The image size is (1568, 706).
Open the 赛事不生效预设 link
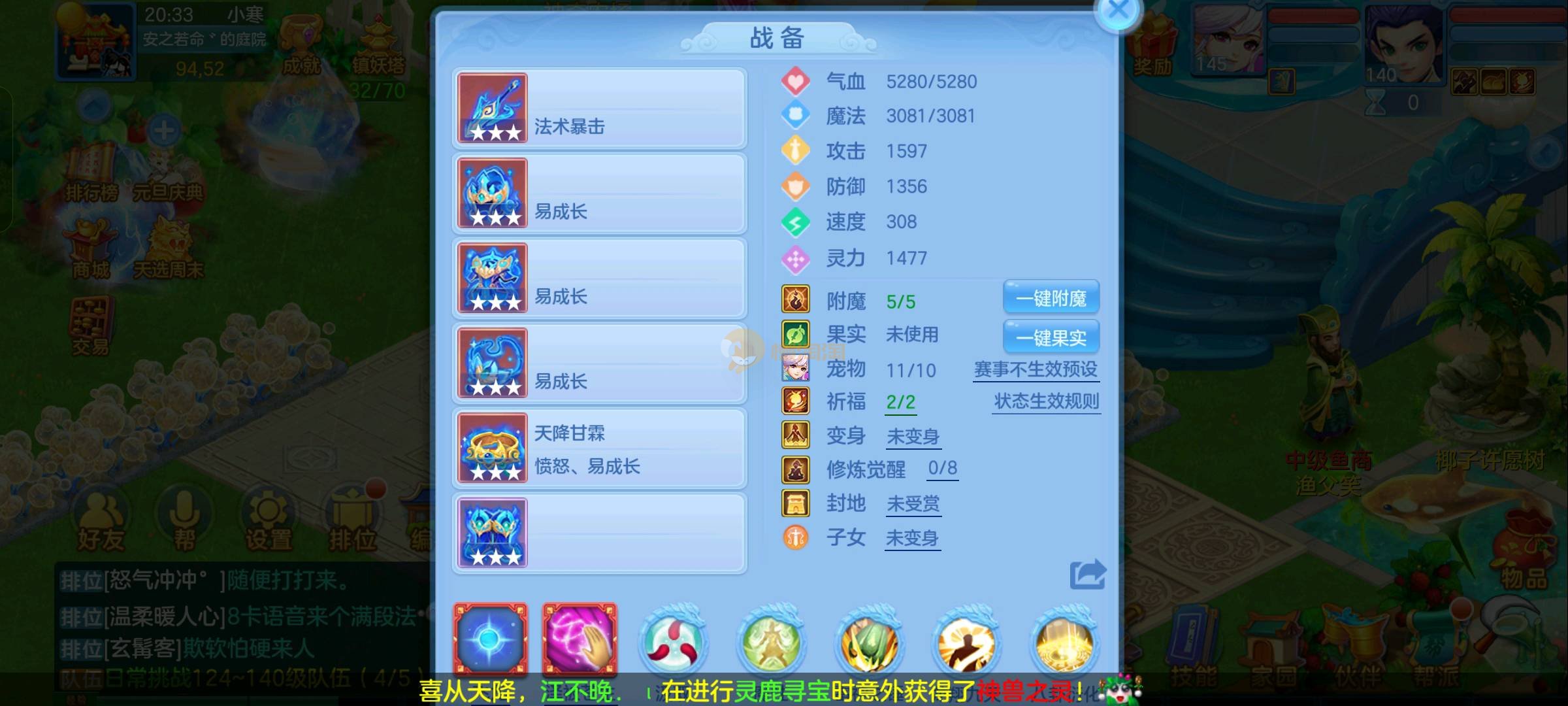tap(1036, 370)
